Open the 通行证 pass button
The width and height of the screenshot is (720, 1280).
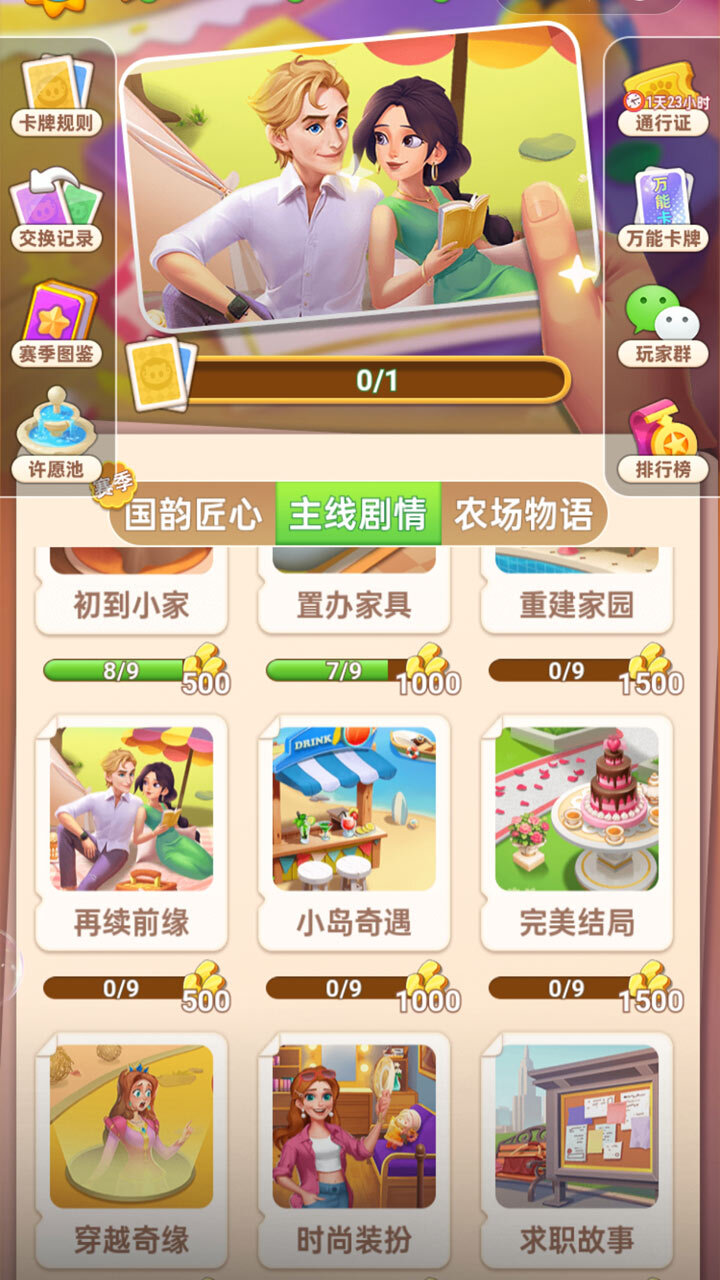coord(662,99)
